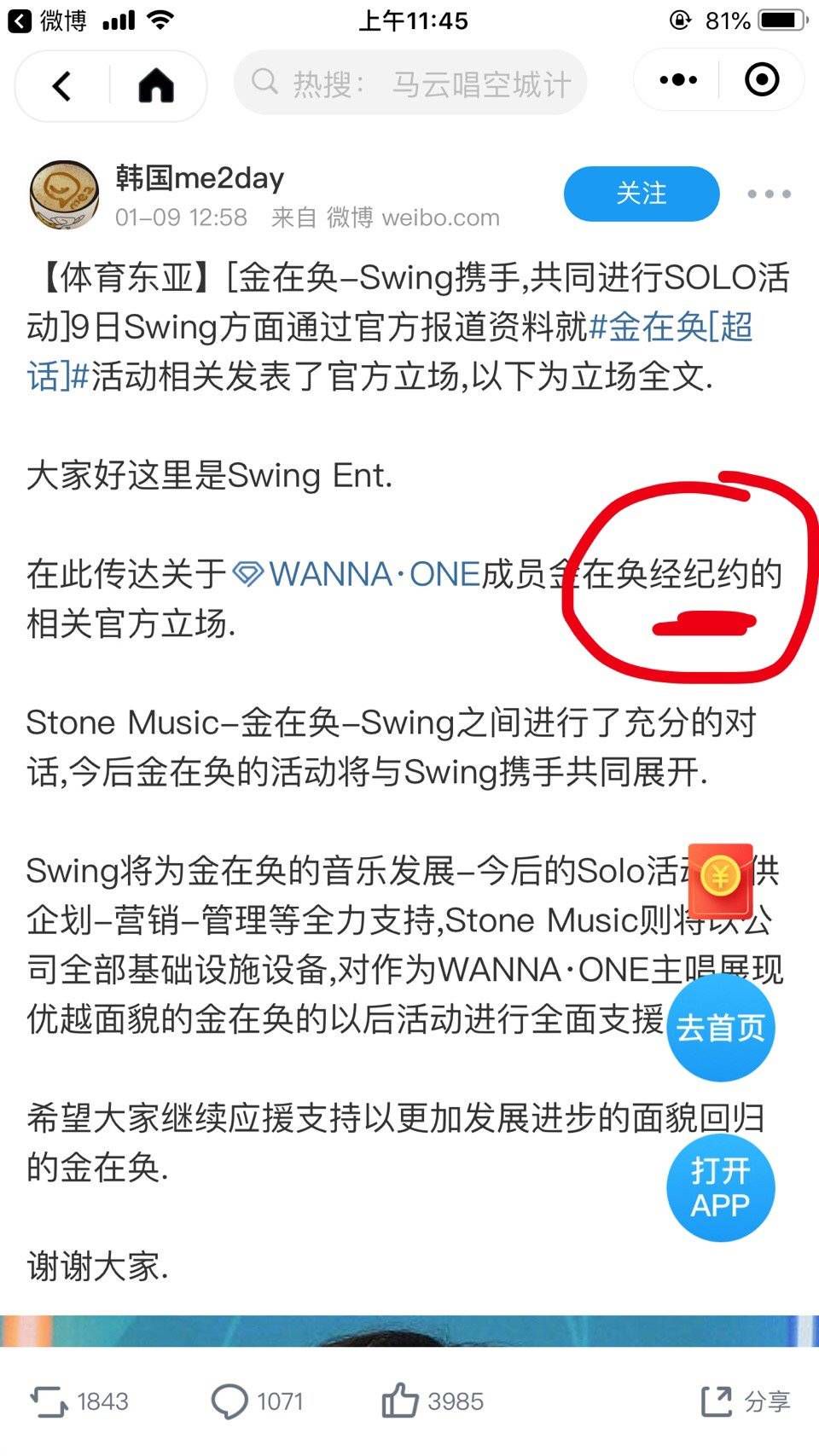
Task: Tap the 去首页 floating button
Action: (x=721, y=1028)
